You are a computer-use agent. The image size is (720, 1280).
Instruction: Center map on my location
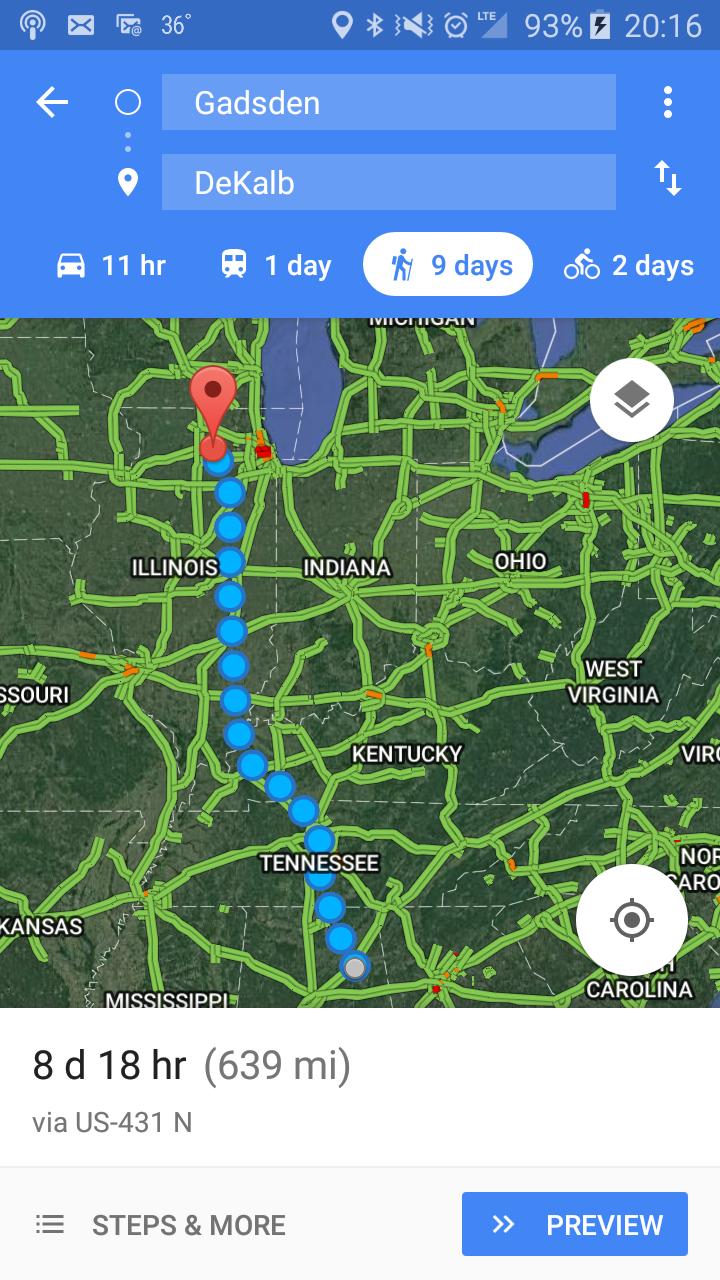[631, 919]
